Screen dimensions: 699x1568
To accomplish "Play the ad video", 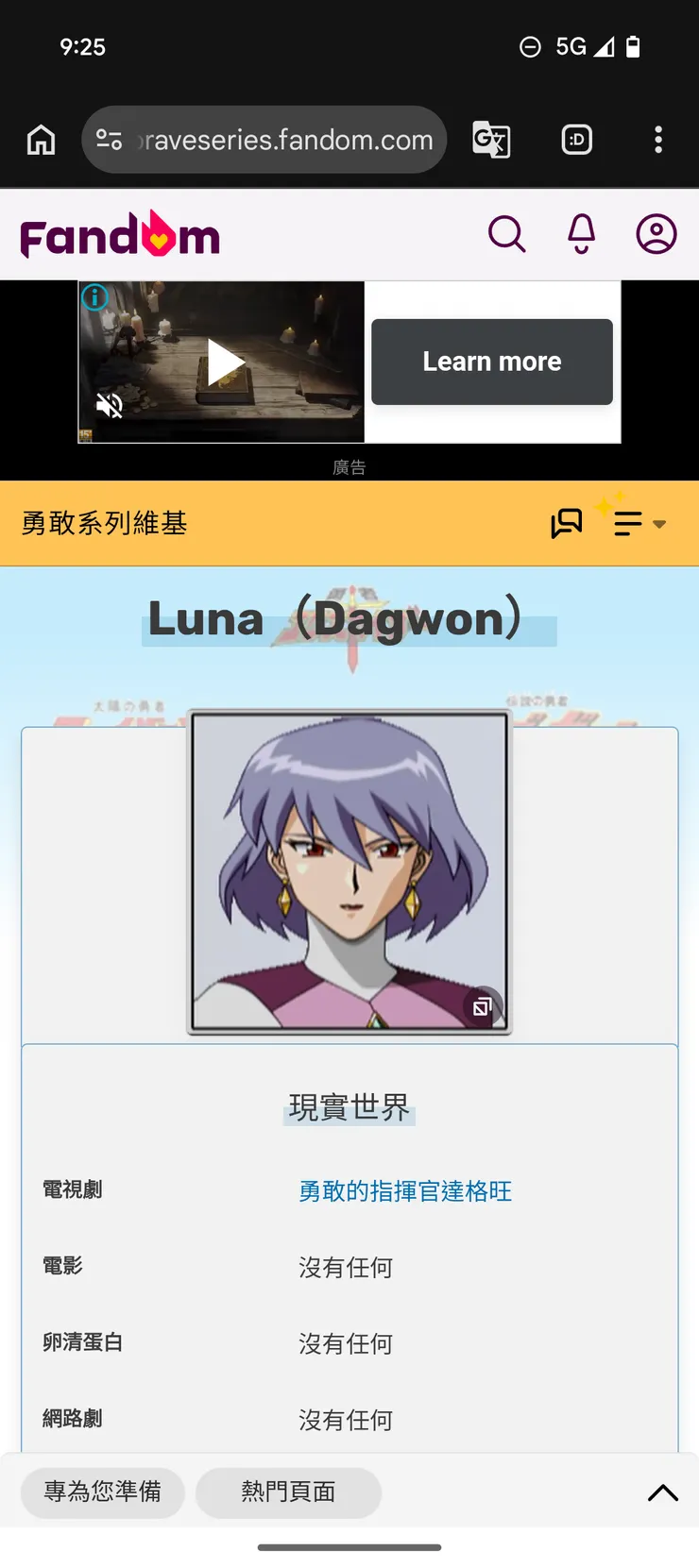I will pyautogui.click(x=225, y=362).
